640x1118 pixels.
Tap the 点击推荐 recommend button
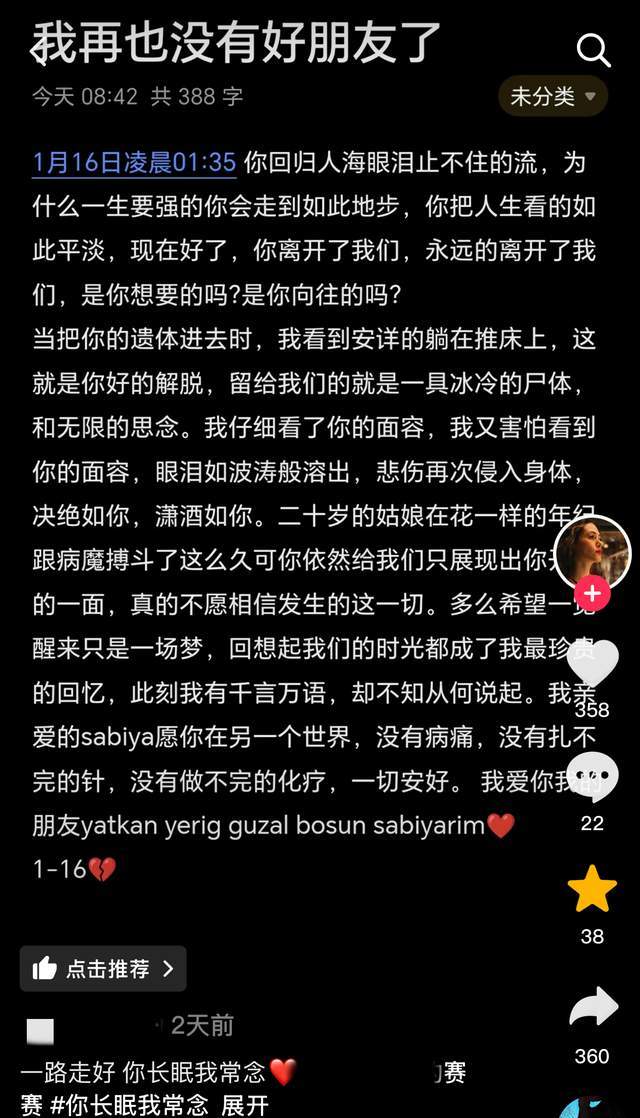(103, 968)
